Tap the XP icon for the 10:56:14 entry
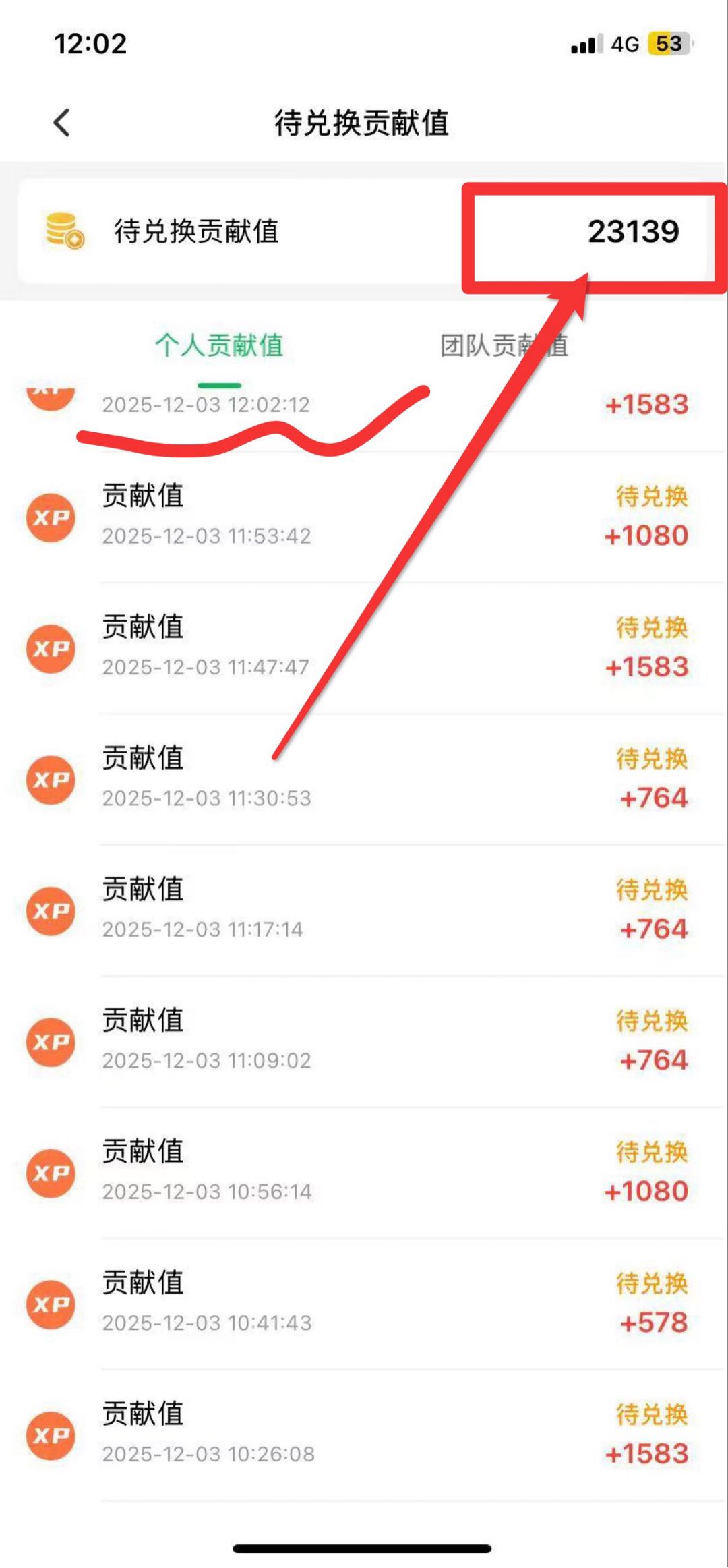 (51, 1172)
